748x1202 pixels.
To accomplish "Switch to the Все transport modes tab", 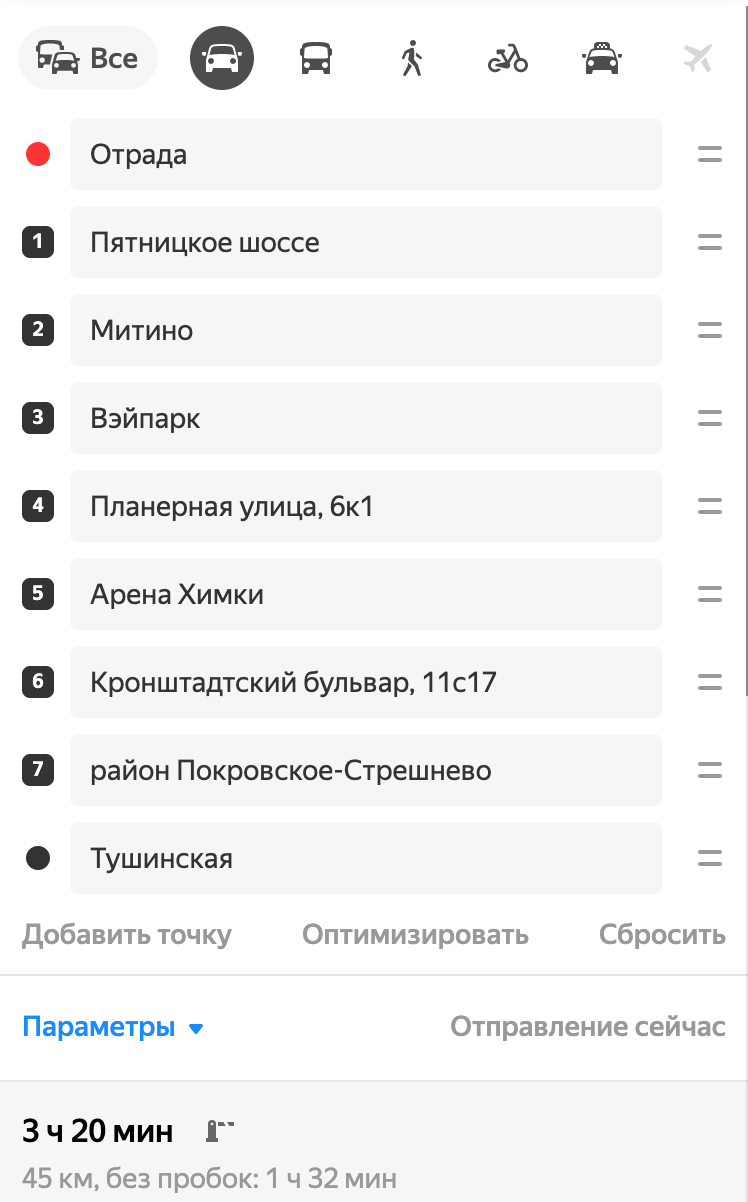I will (x=88, y=58).
